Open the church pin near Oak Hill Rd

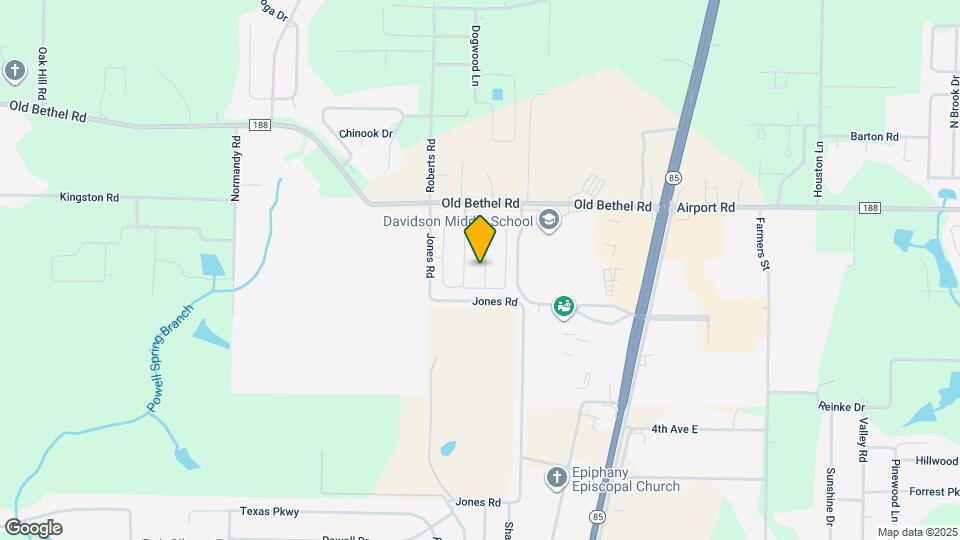click(15, 72)
